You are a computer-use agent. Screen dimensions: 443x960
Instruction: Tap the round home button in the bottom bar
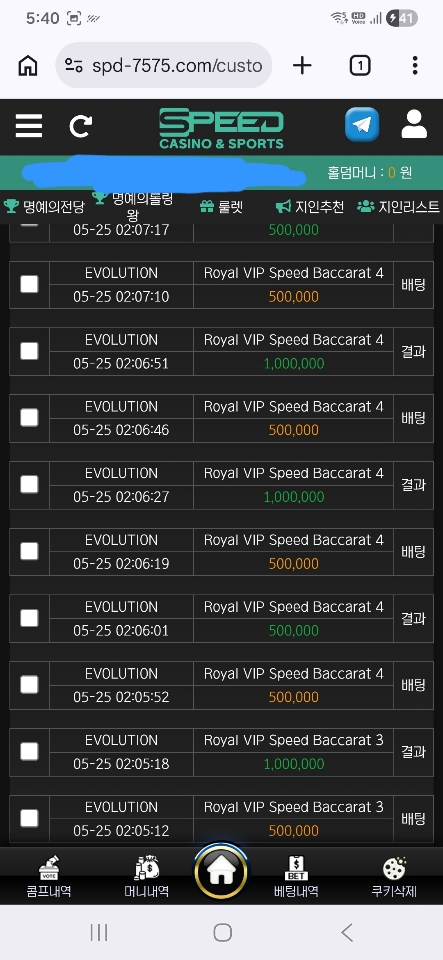[221, 872]
